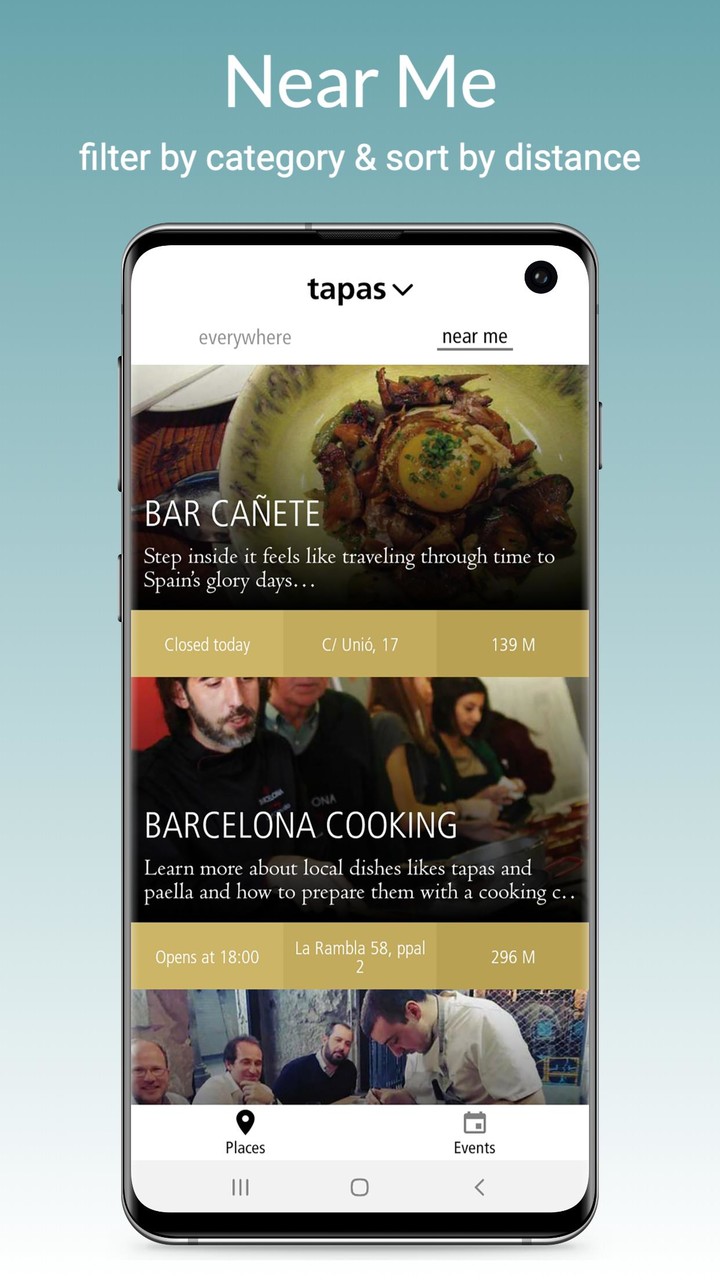Tap the Opens at 18:00 status
This screenshot has height=1280, width=720.
(x=207, y=956)
